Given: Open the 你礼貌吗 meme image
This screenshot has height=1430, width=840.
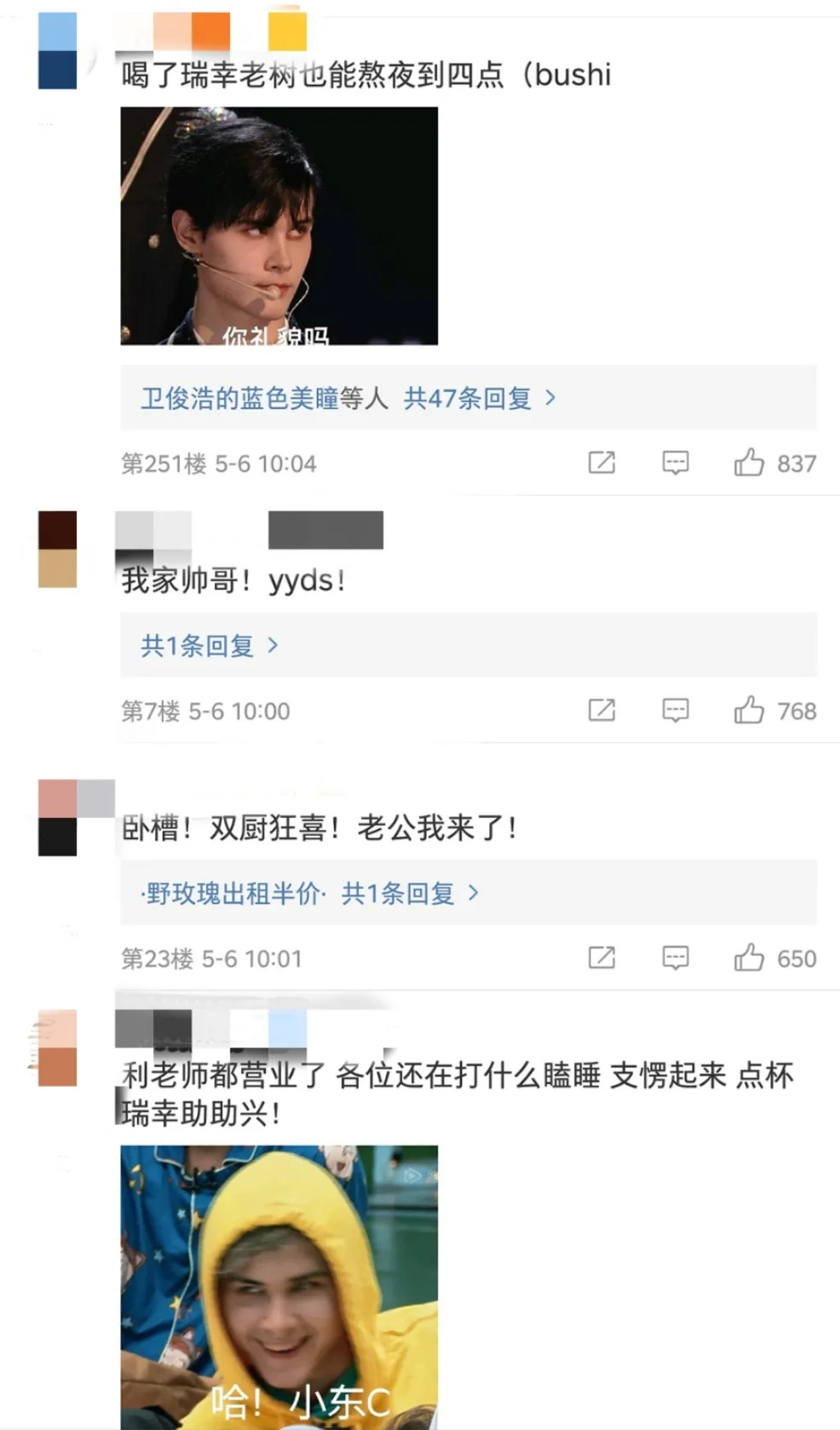Looking at the screenshot, I should (x=279, y=226).
